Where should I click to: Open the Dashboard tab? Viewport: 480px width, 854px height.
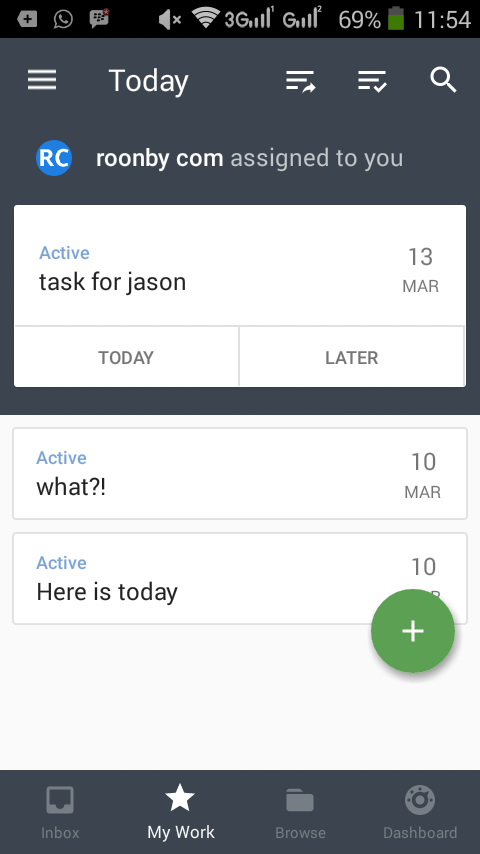pos(420,812)
